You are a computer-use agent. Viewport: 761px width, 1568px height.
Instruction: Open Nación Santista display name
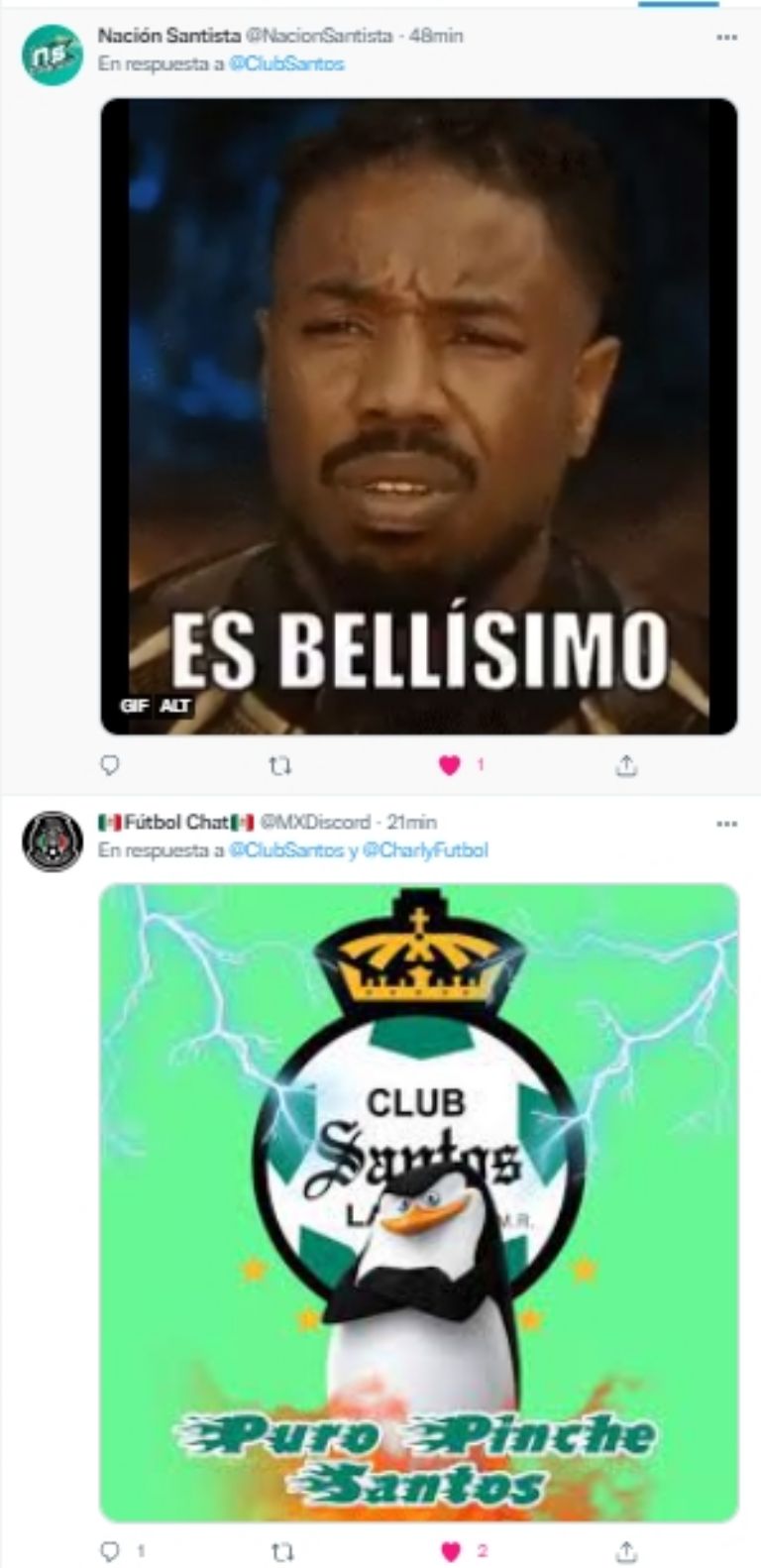pyautogui.click(x=168, y=36)
